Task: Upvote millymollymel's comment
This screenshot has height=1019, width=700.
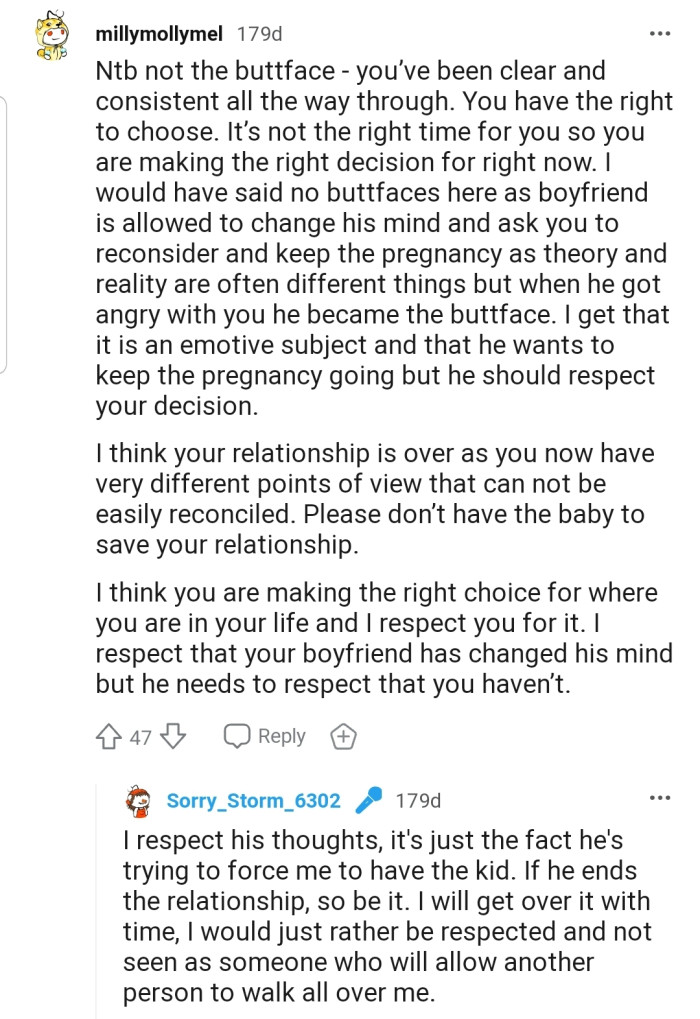Action: click(x=109, y=737)
